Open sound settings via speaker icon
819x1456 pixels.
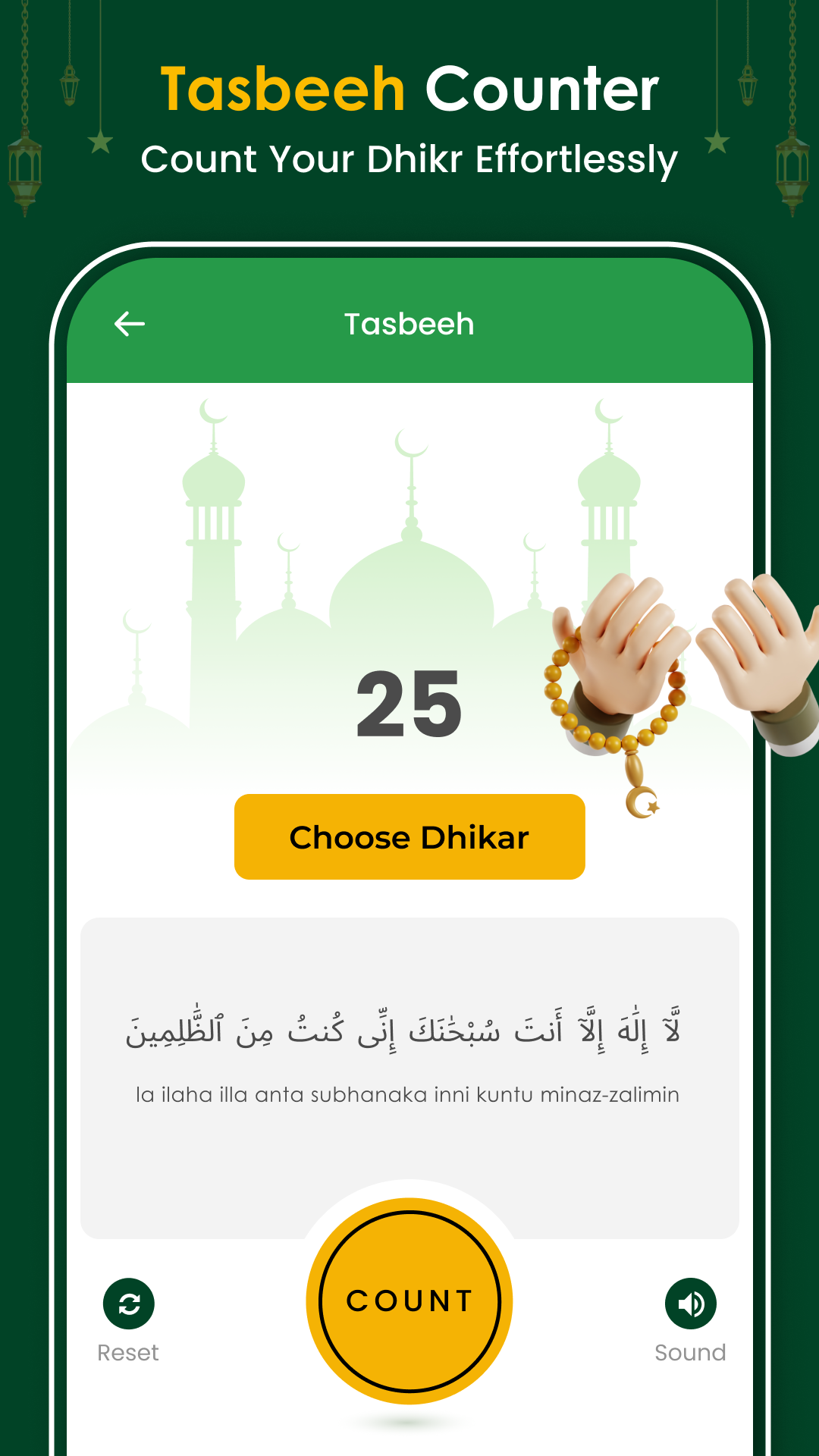click(689, 1303)
